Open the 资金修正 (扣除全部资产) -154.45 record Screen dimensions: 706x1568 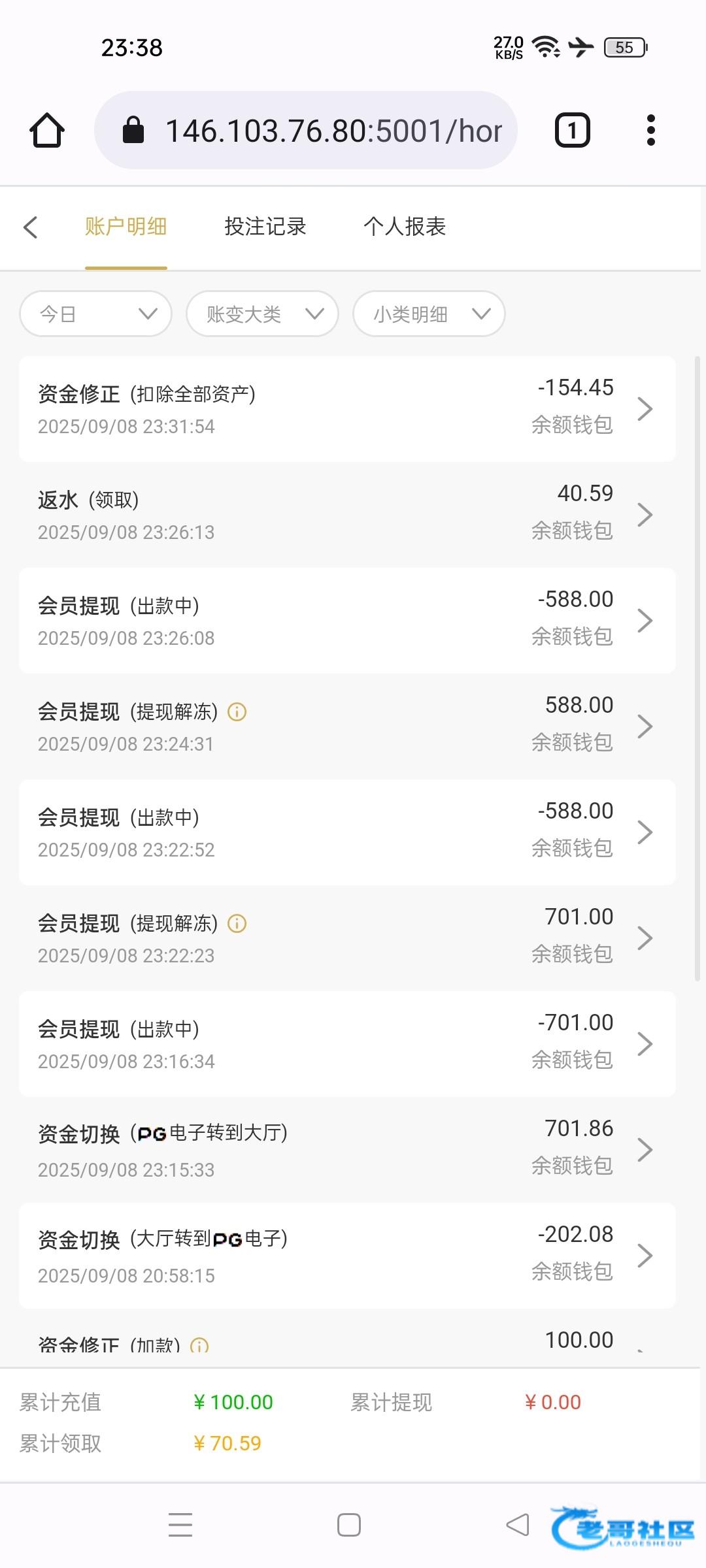(x=347, y=409)
